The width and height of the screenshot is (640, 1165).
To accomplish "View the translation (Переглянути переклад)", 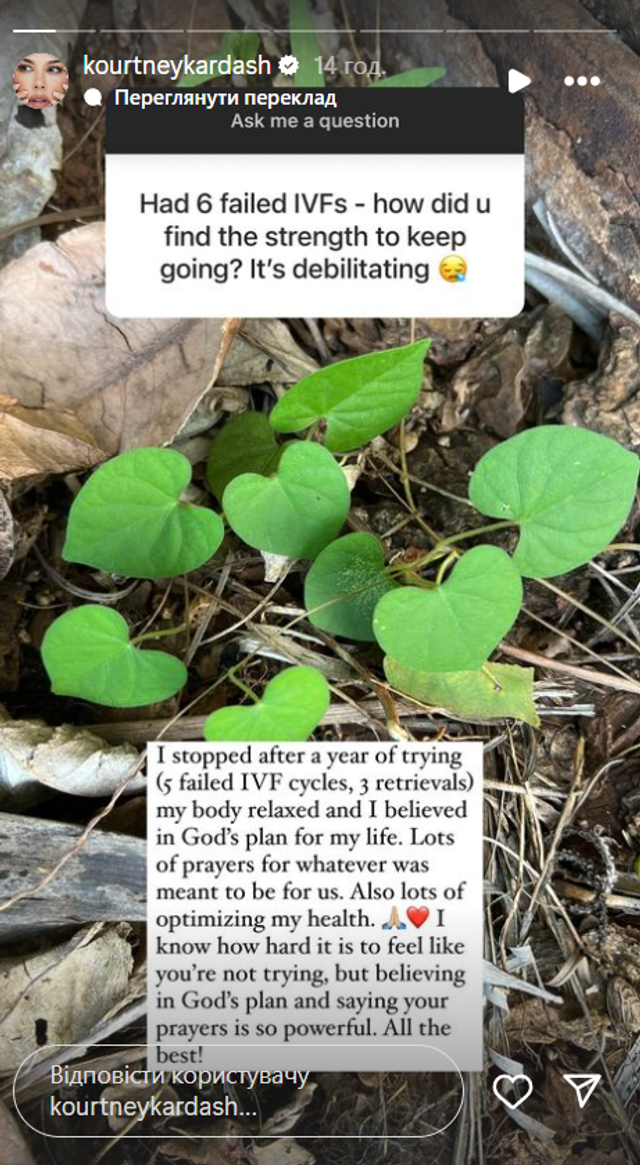I will point(225,98).
